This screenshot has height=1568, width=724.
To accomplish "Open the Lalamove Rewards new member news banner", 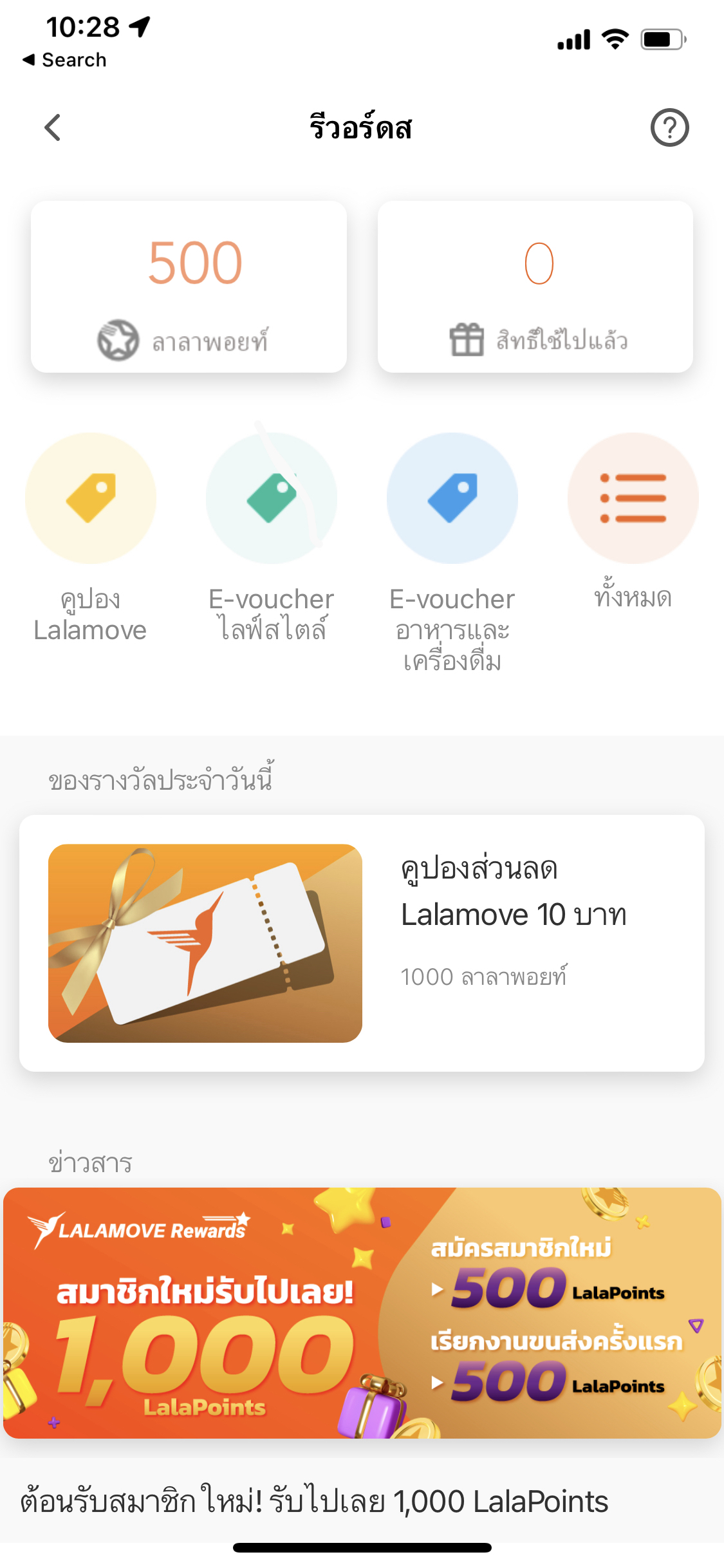I will 362,1313.
